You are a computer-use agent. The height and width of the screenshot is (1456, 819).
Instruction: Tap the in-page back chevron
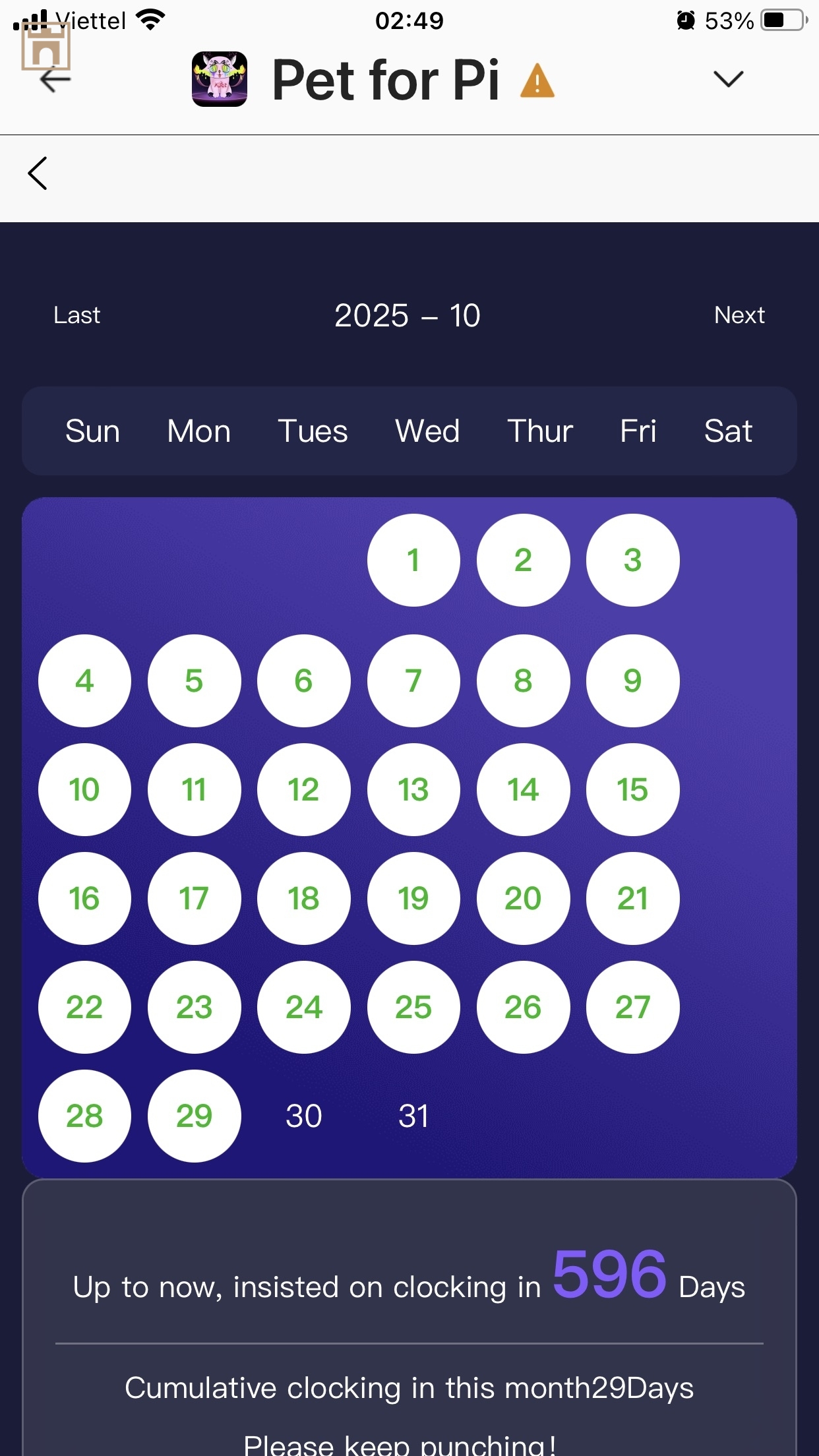[38, 173]
